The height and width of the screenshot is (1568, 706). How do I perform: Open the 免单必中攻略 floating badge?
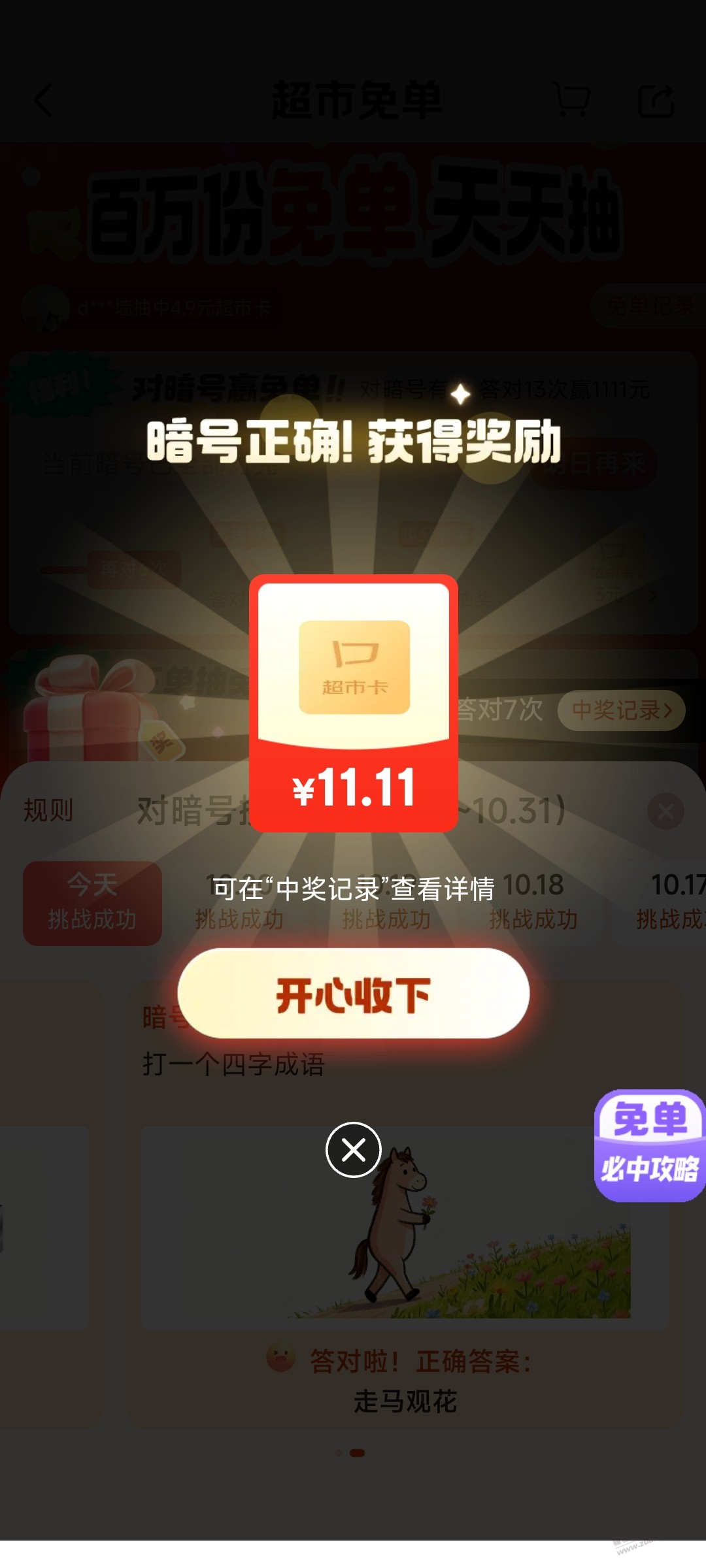click(x=649, y=1145)
